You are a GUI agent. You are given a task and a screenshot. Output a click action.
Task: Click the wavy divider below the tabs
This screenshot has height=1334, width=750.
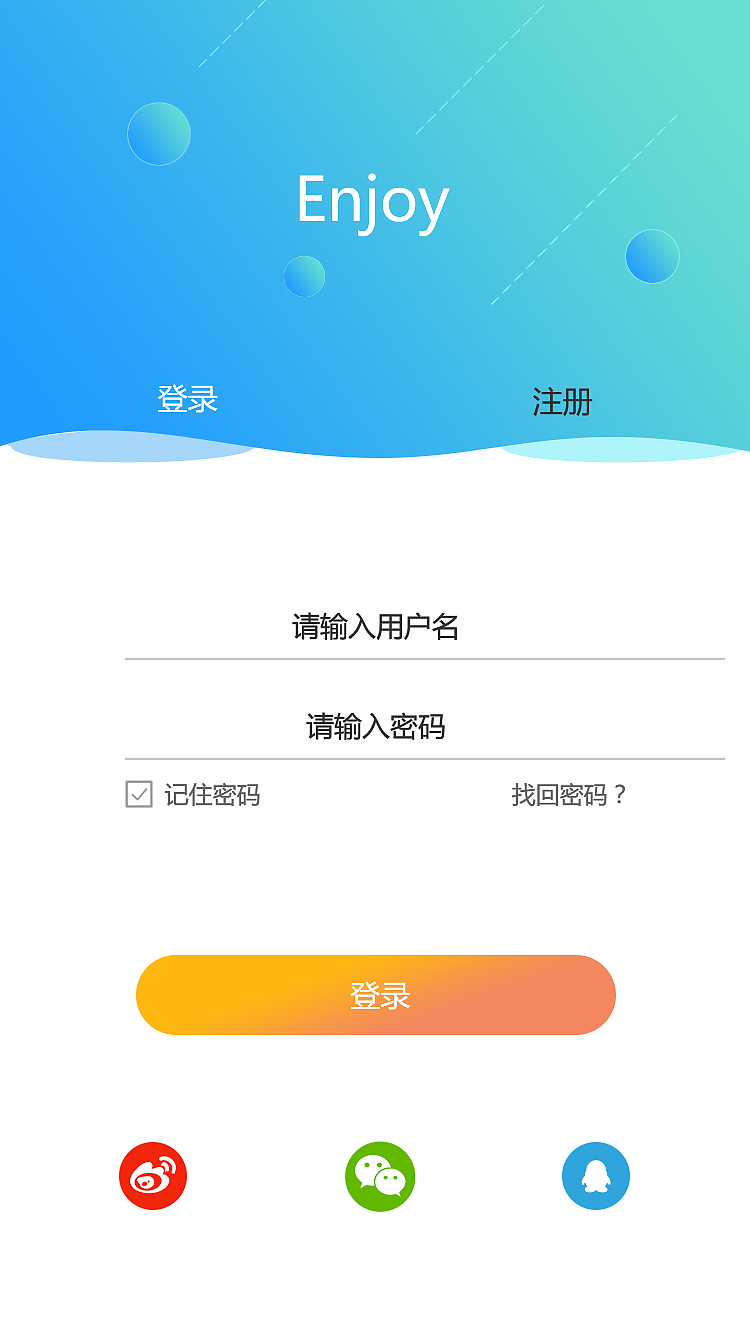[x=375, y=447]
